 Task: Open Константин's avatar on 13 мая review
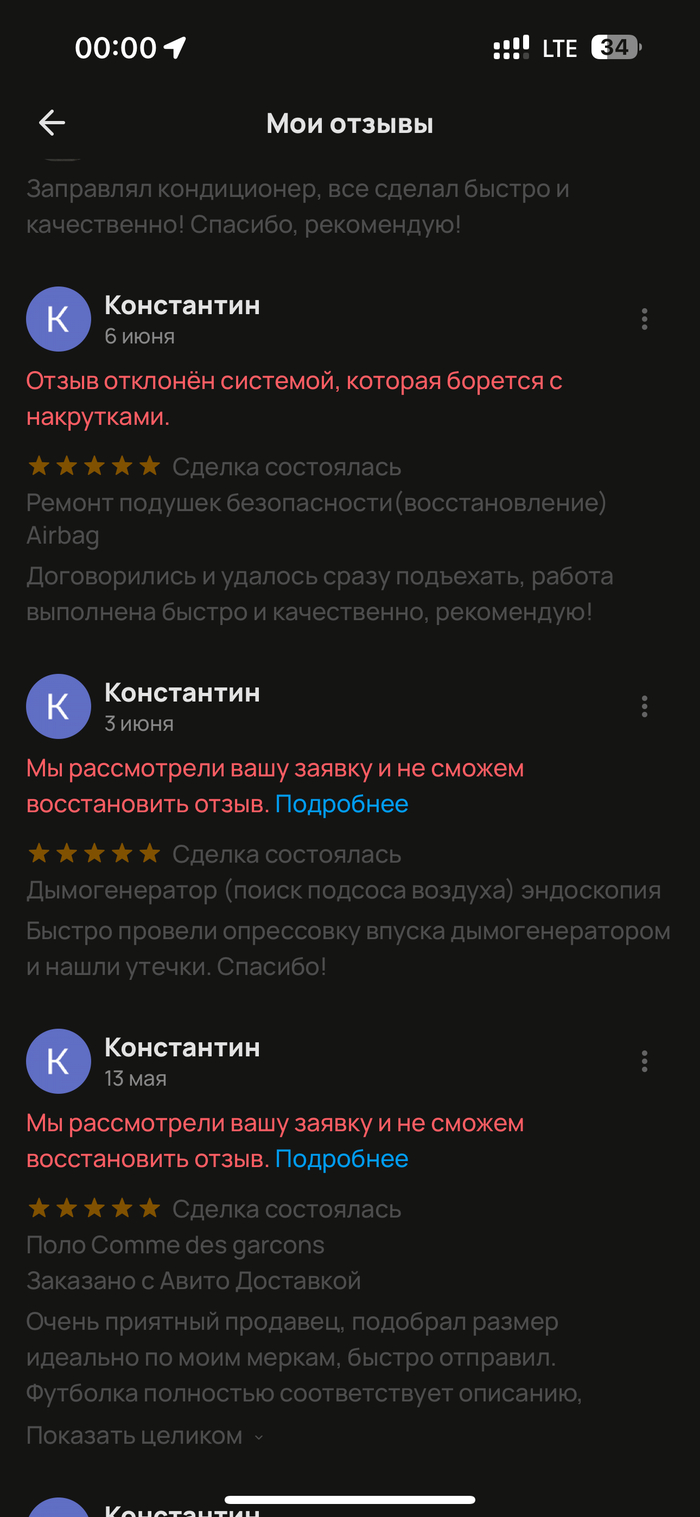tap(58, 1061)
